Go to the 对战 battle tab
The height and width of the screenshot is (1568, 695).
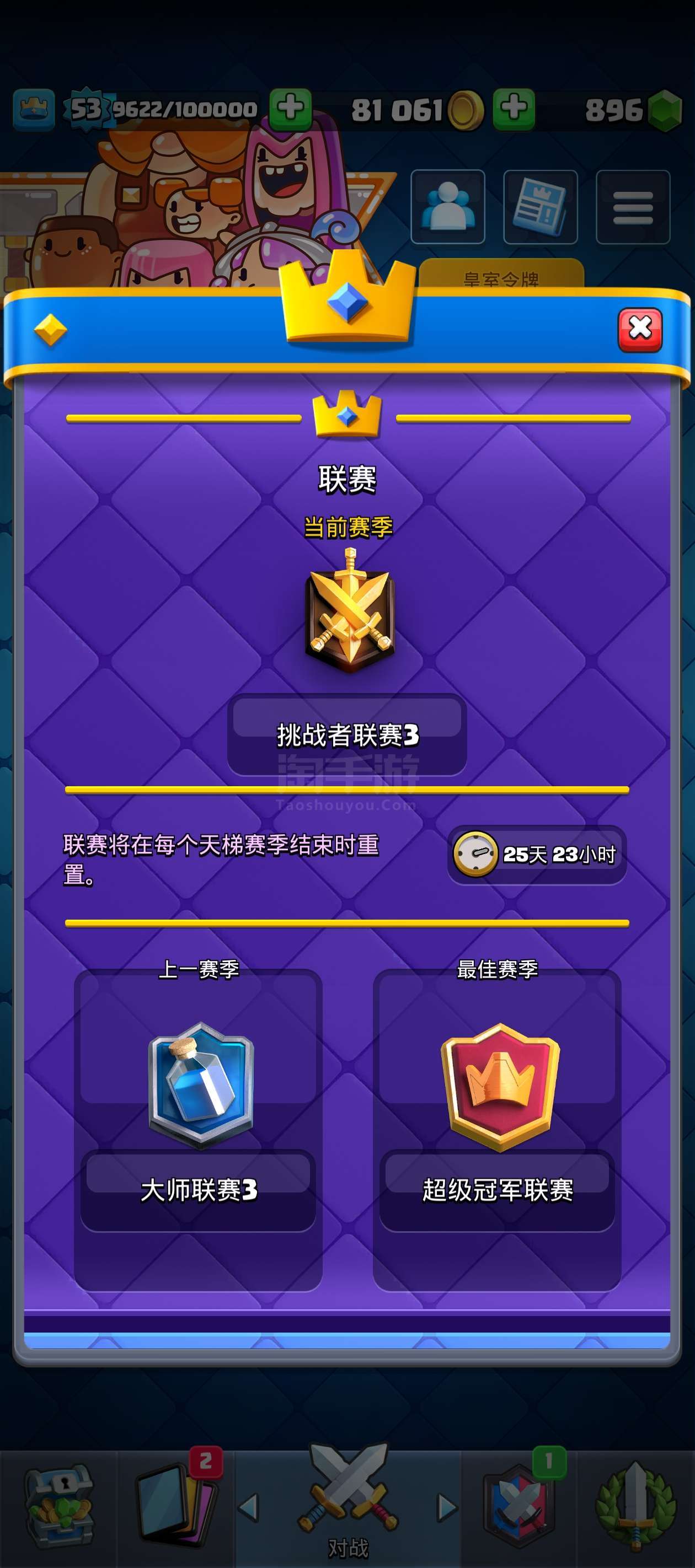[x=348, y=1506]
